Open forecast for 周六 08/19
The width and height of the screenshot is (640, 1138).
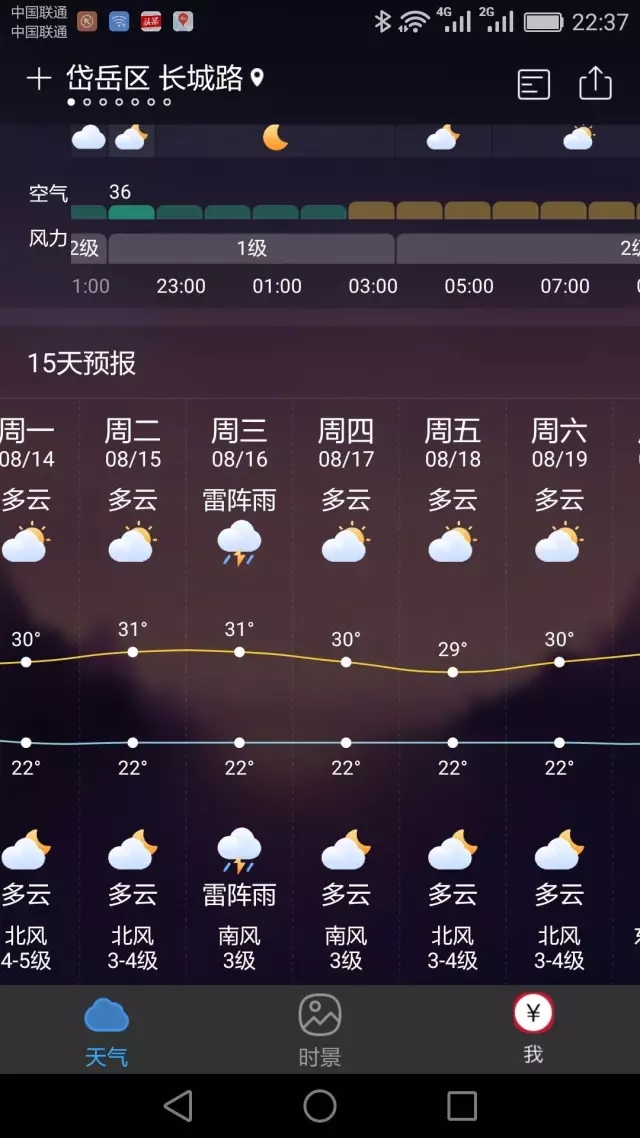coord(559,690)
